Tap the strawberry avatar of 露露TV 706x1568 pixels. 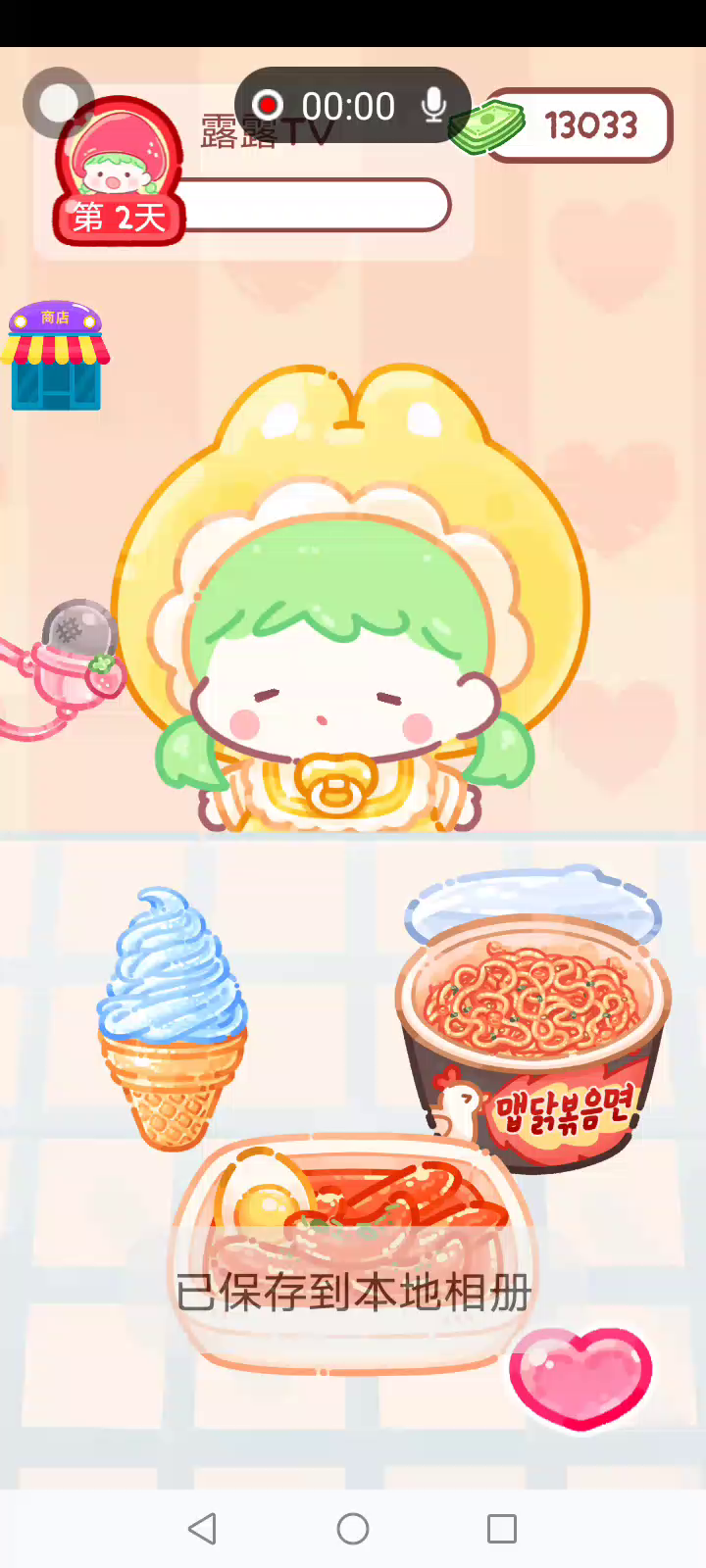pyautogui.click(x=119, y=167)
